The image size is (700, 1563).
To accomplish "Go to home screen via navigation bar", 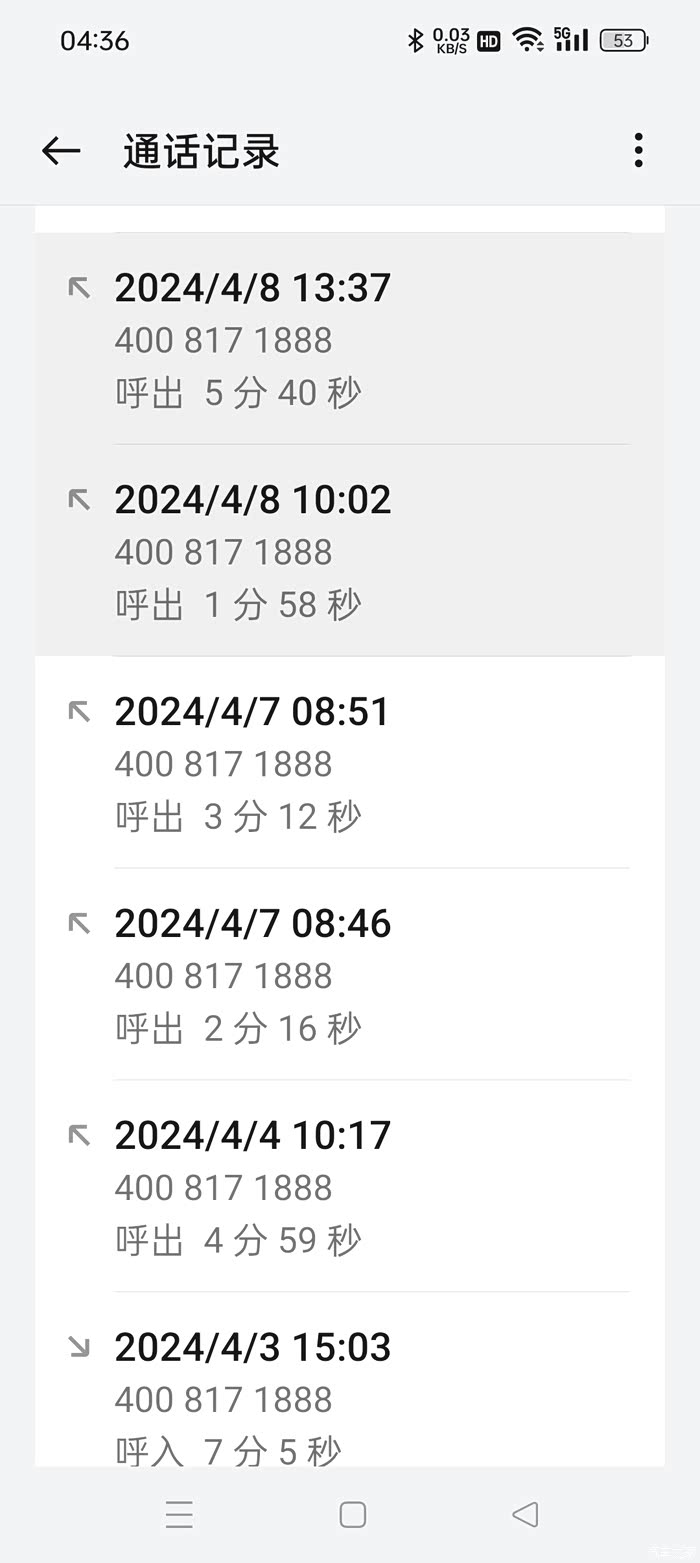I will pyautogui.click(x=352, y=1515).
